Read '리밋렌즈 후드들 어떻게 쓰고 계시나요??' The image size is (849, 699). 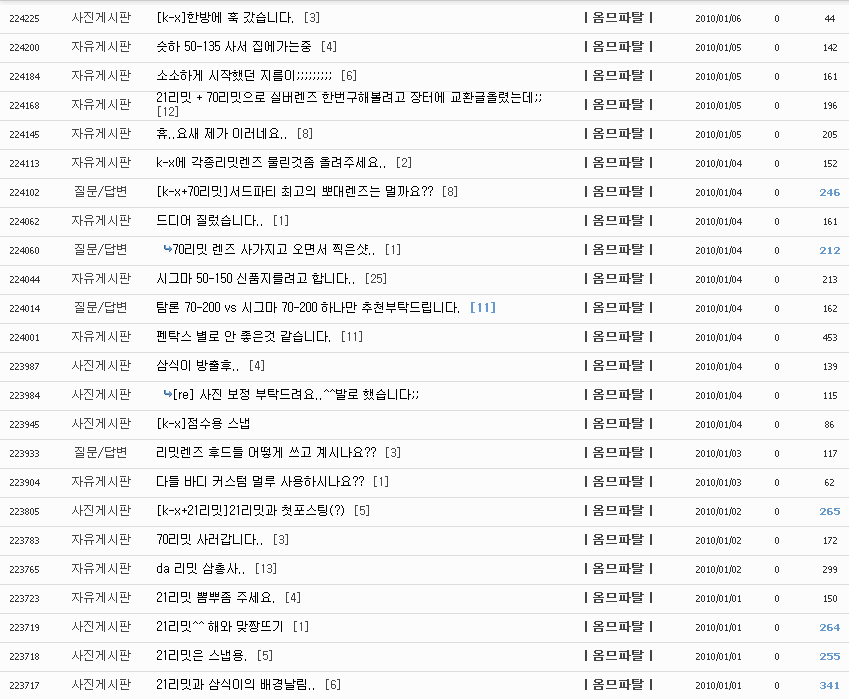(266, 453)
